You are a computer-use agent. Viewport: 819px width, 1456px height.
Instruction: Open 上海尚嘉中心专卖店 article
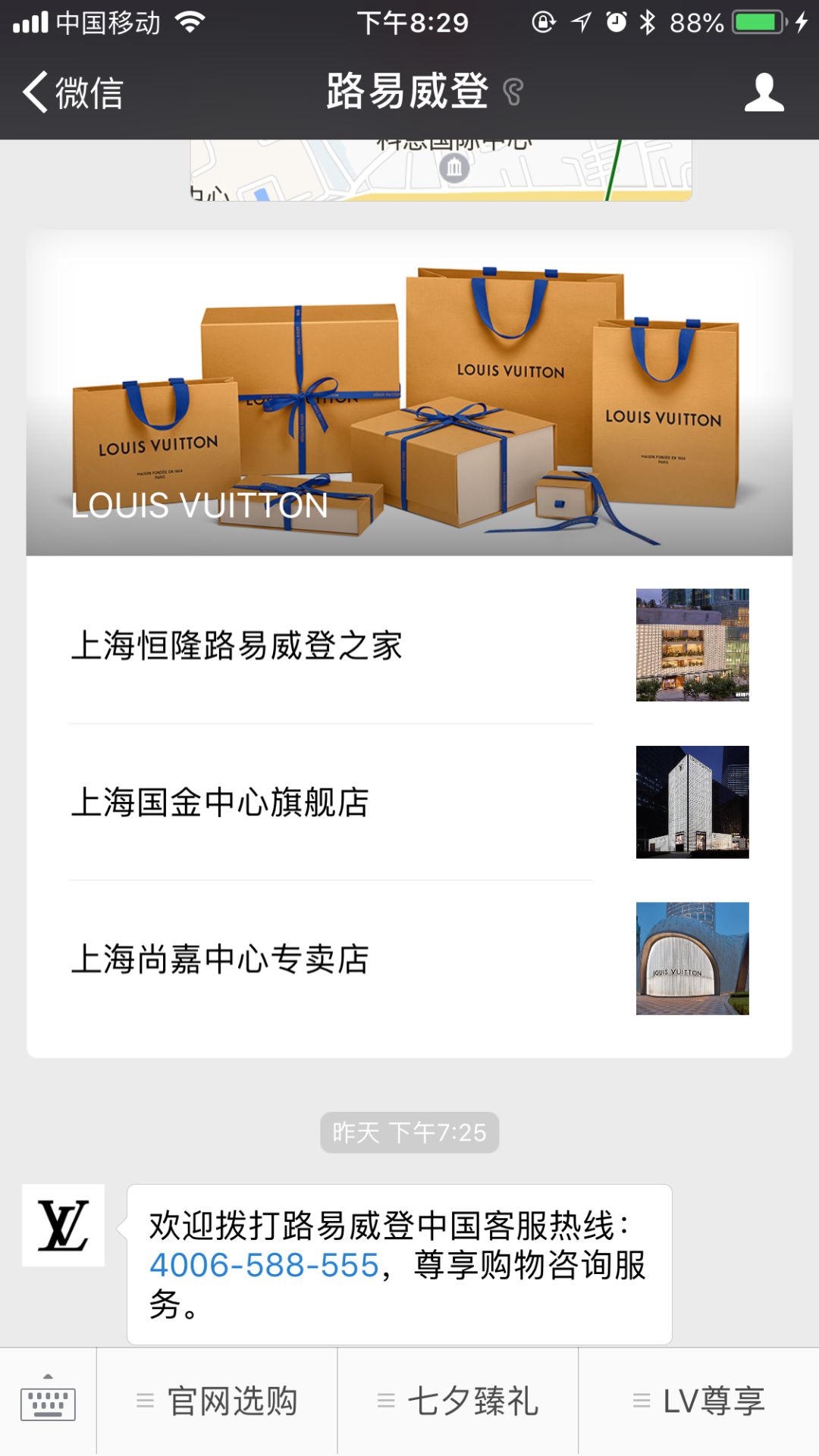click(409, 959)
